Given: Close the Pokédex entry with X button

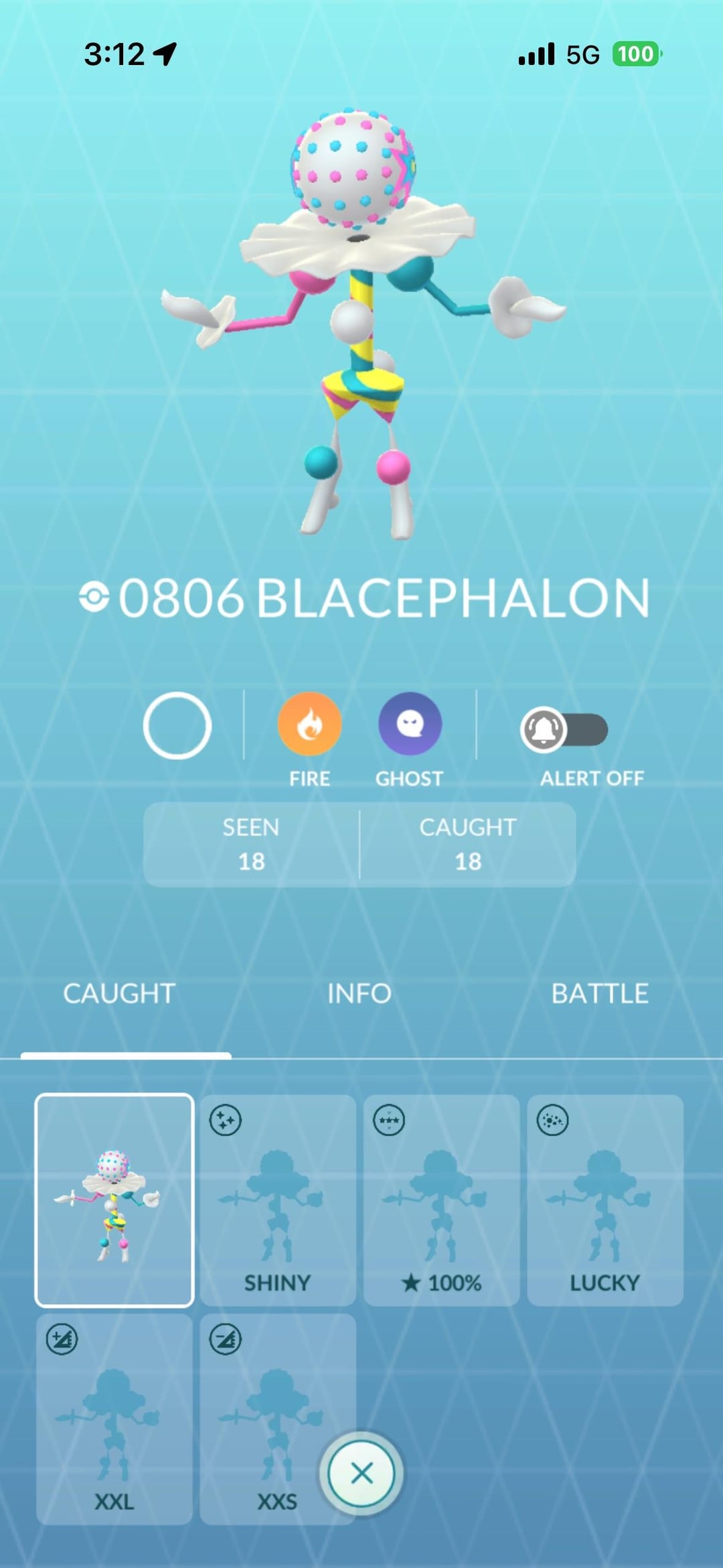Looking at the screenshot, I should click(361, 1473).
